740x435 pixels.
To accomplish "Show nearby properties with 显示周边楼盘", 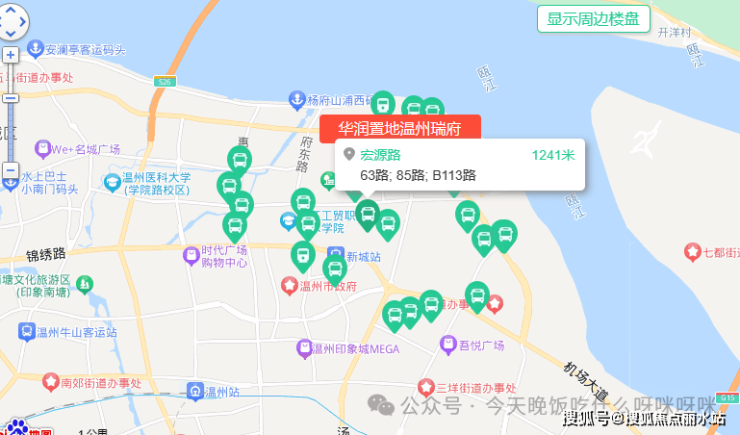I will click(593, 19).
